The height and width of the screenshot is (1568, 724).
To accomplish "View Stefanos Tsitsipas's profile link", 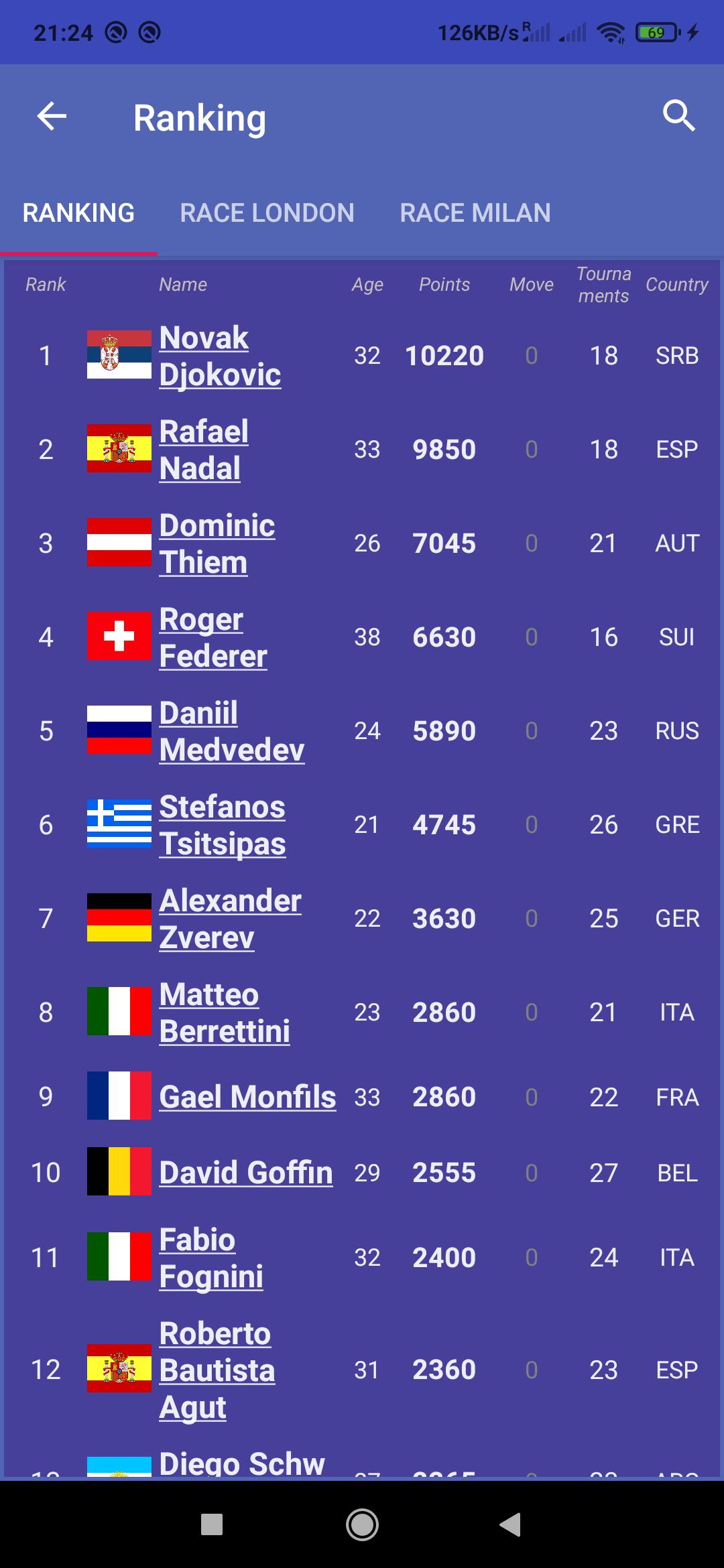I will pyautogui.click(x=223, y=825).
